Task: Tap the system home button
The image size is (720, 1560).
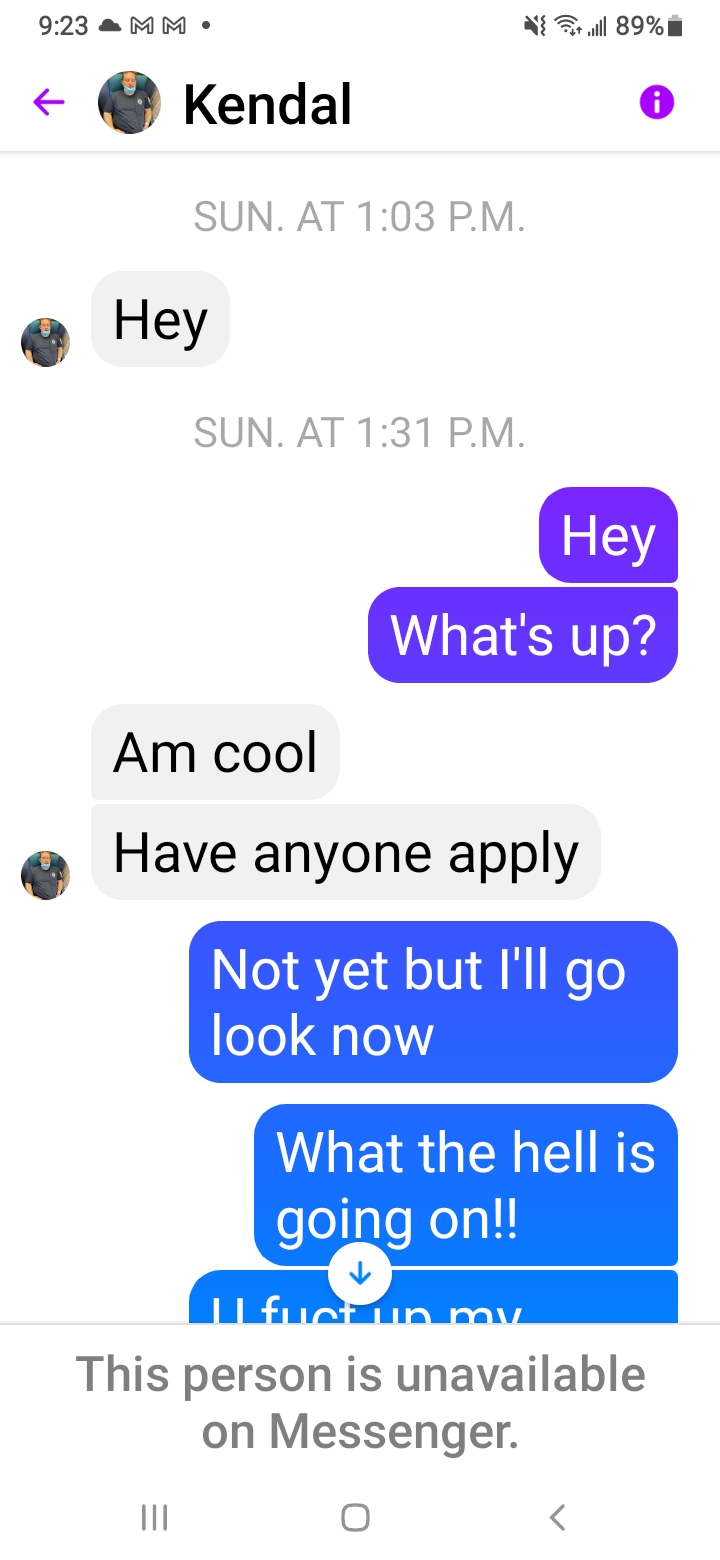Action: click(x=355, y=1517)
